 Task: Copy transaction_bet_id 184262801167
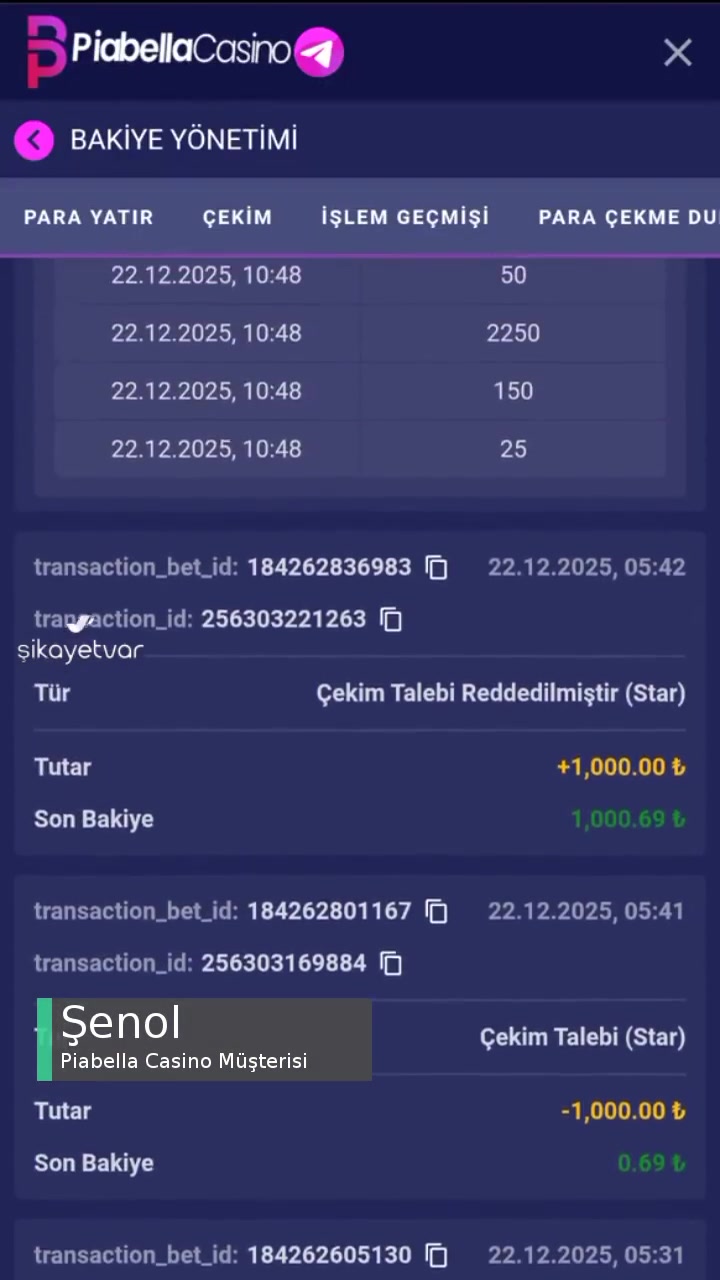[436, 911]
